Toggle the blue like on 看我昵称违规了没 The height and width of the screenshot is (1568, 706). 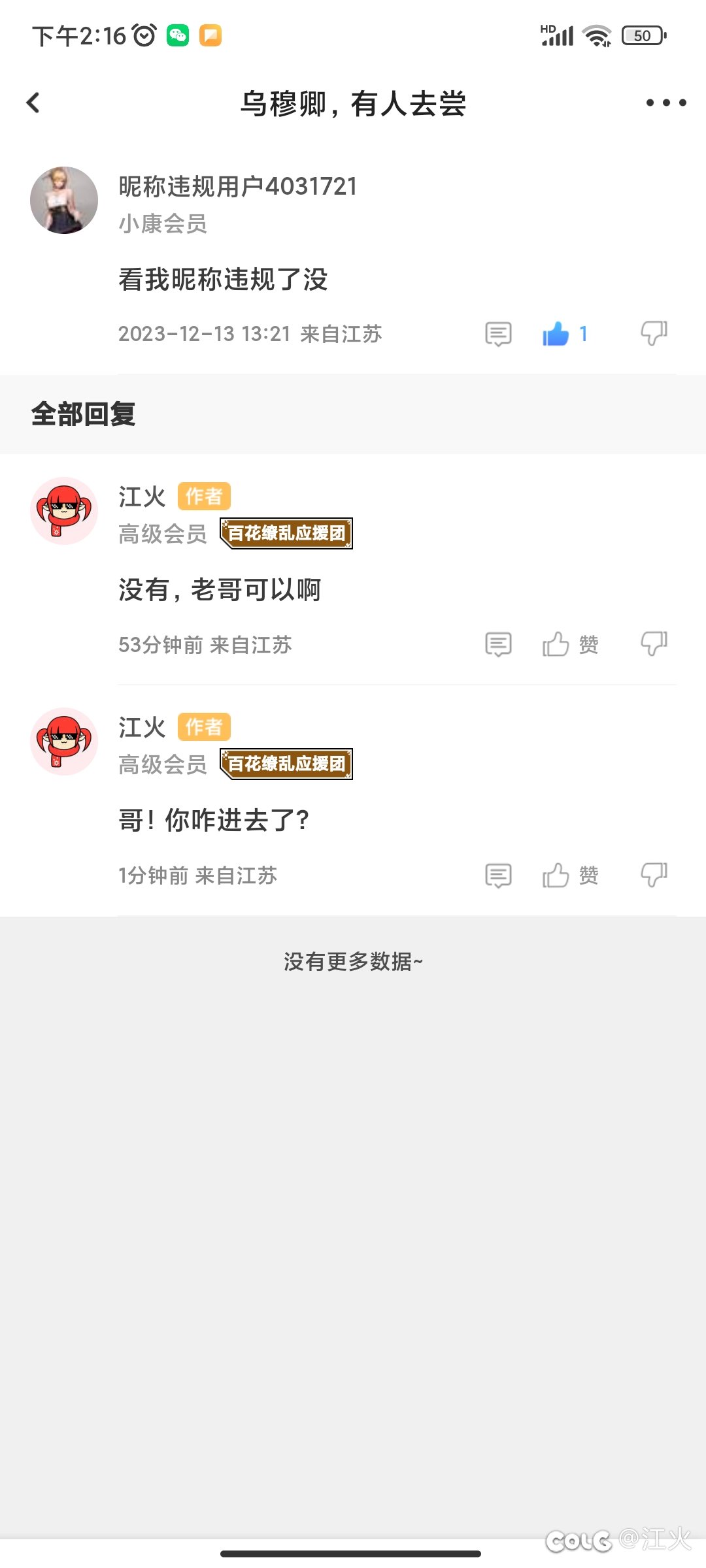(565, 334)
